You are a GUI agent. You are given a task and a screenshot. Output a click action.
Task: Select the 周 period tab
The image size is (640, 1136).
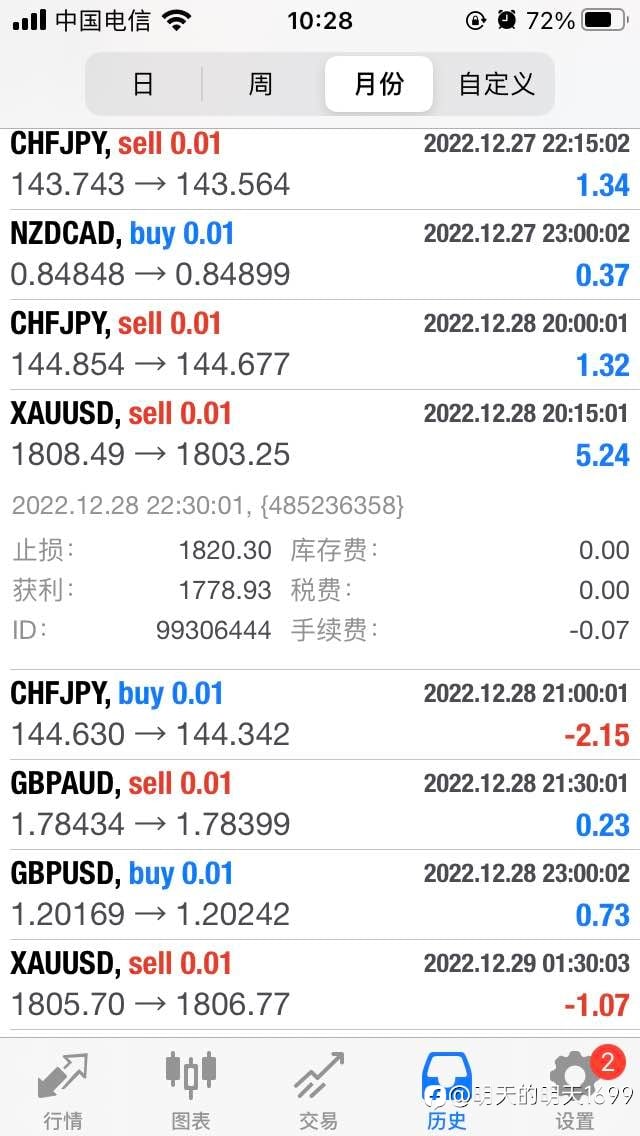pos(261,84)
